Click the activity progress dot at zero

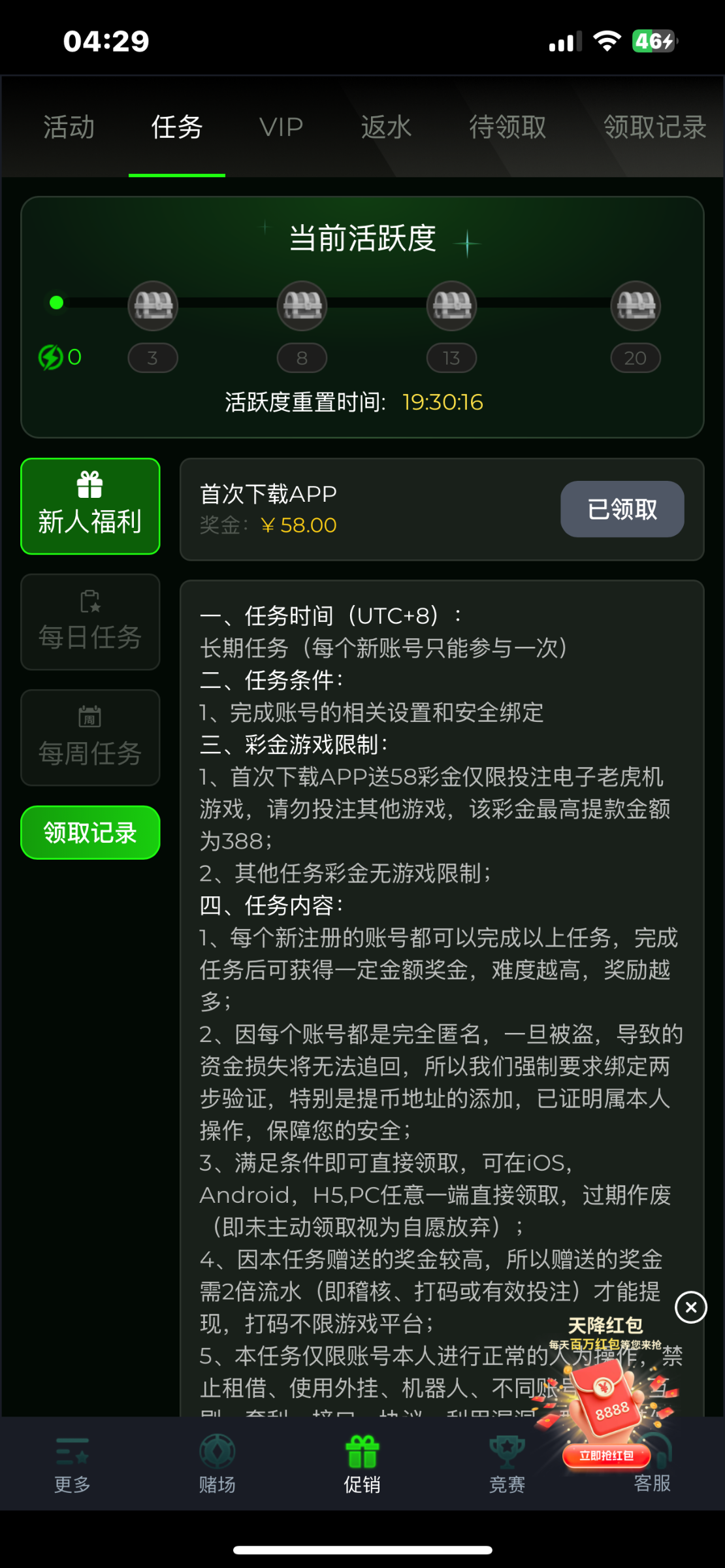tap(55, 302)
